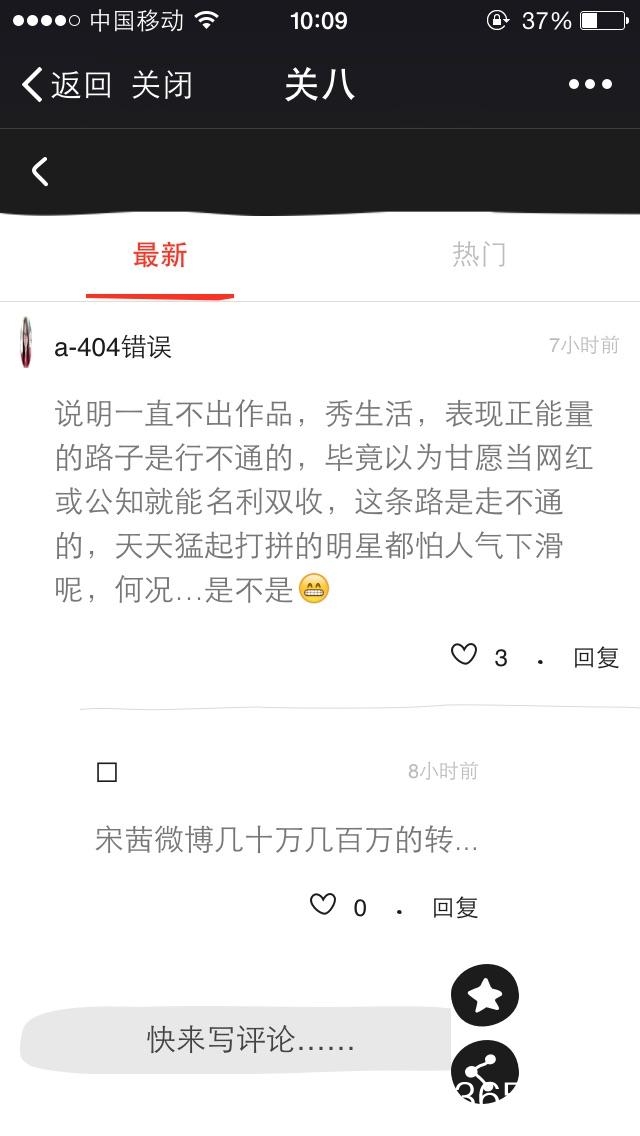The height and width of the screenshot is (1136, 640).
Task: Like the comment about 宋茜微博
Action: [323, 905]
